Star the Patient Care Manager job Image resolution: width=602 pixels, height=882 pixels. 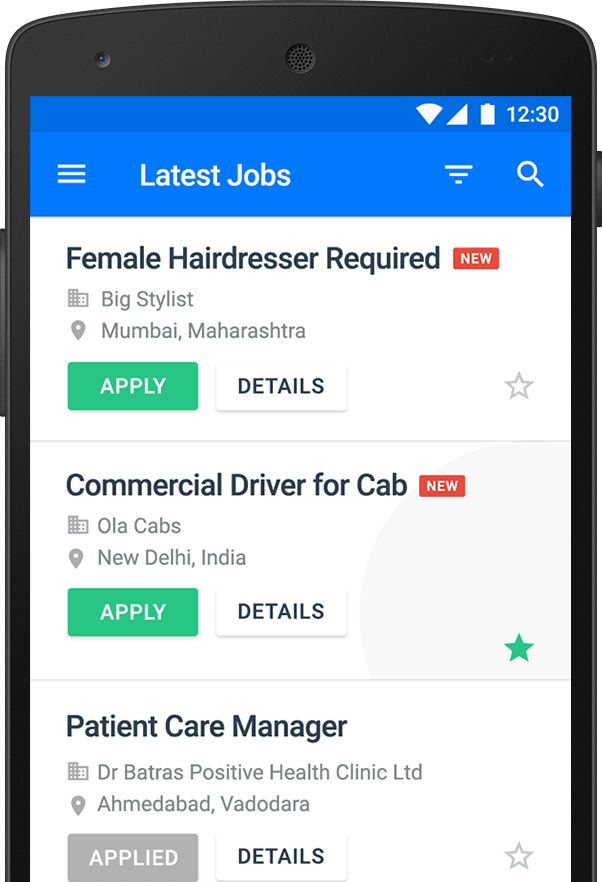click(x=519, y=857)
